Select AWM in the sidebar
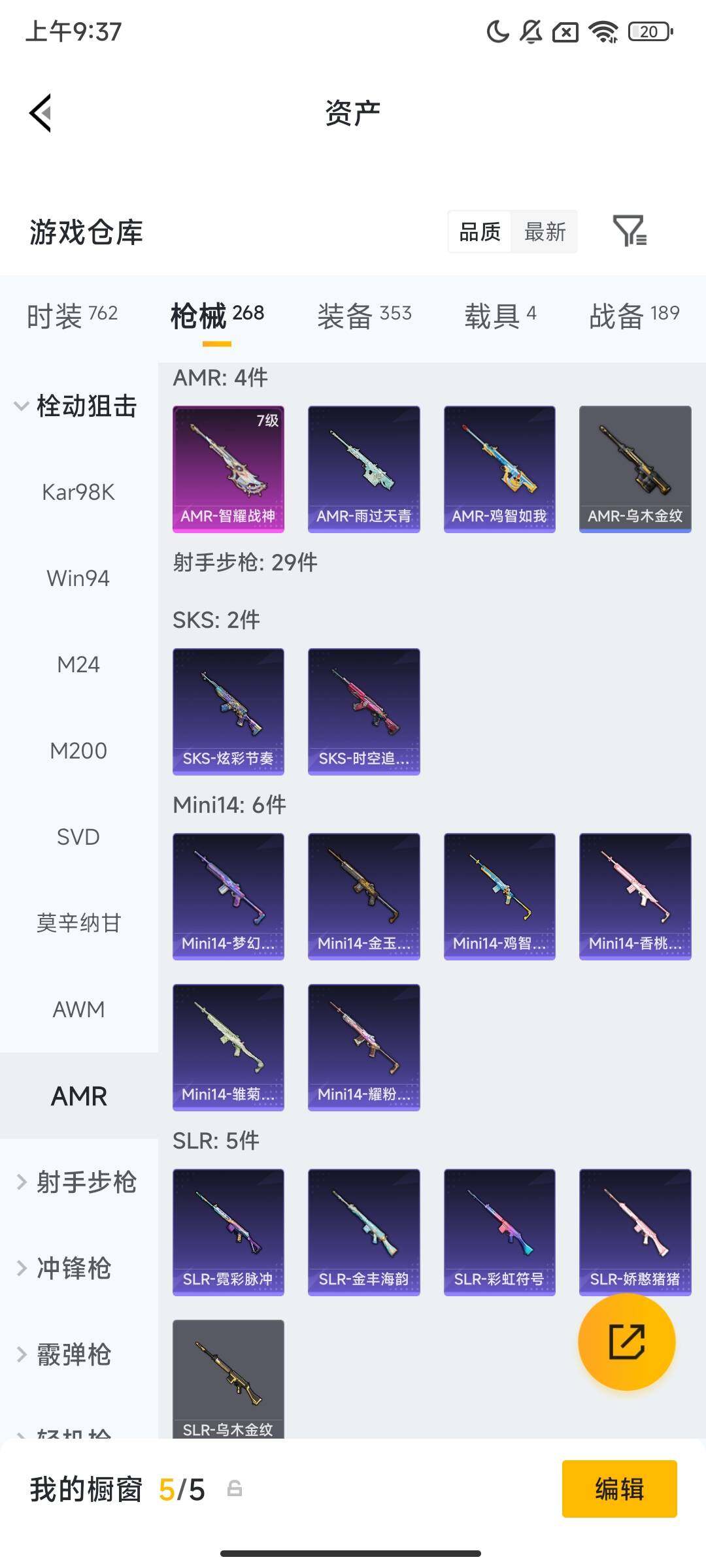 tap(78, 1009)
